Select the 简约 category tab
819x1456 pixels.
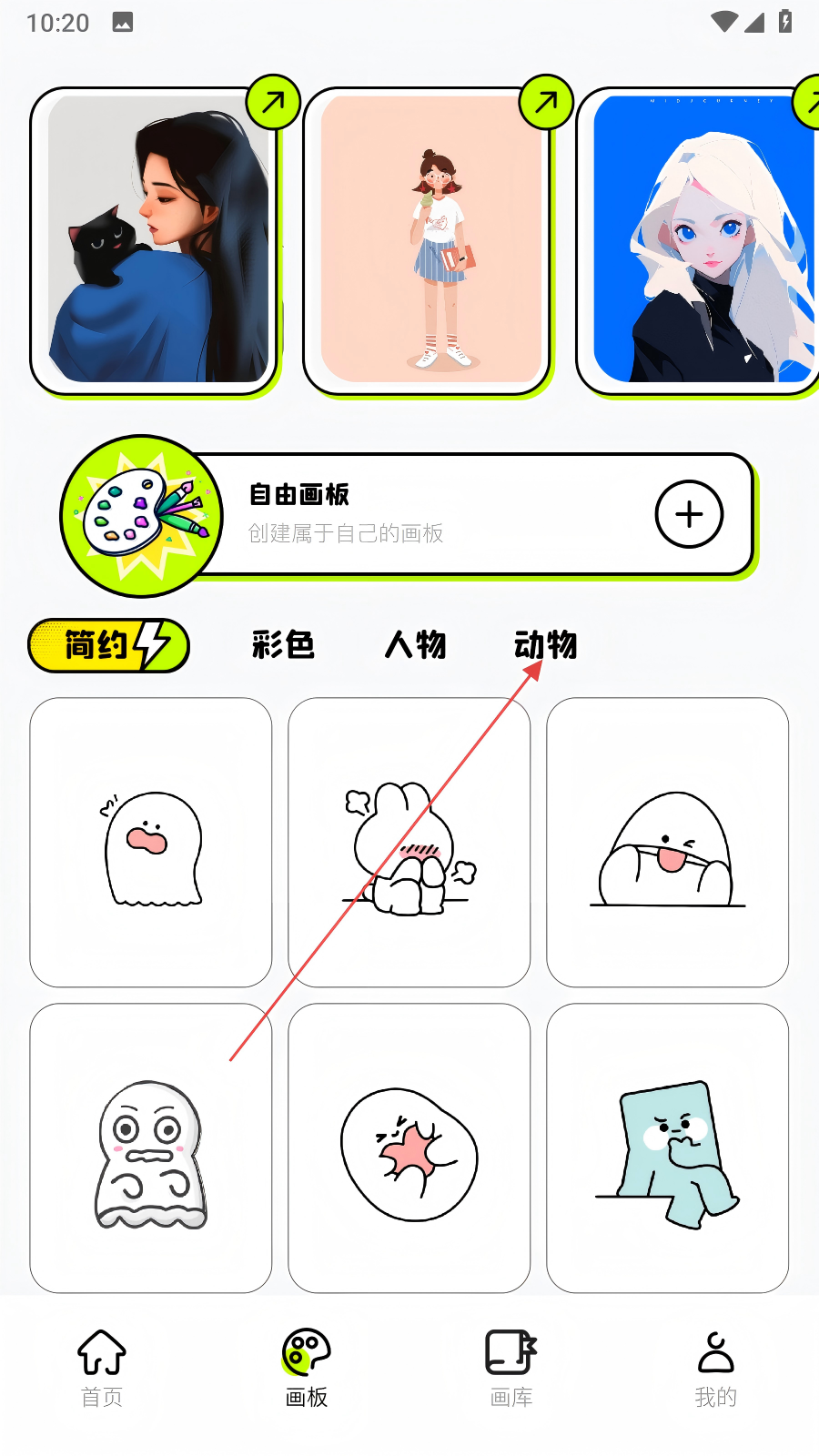click(x=109, y=645)
